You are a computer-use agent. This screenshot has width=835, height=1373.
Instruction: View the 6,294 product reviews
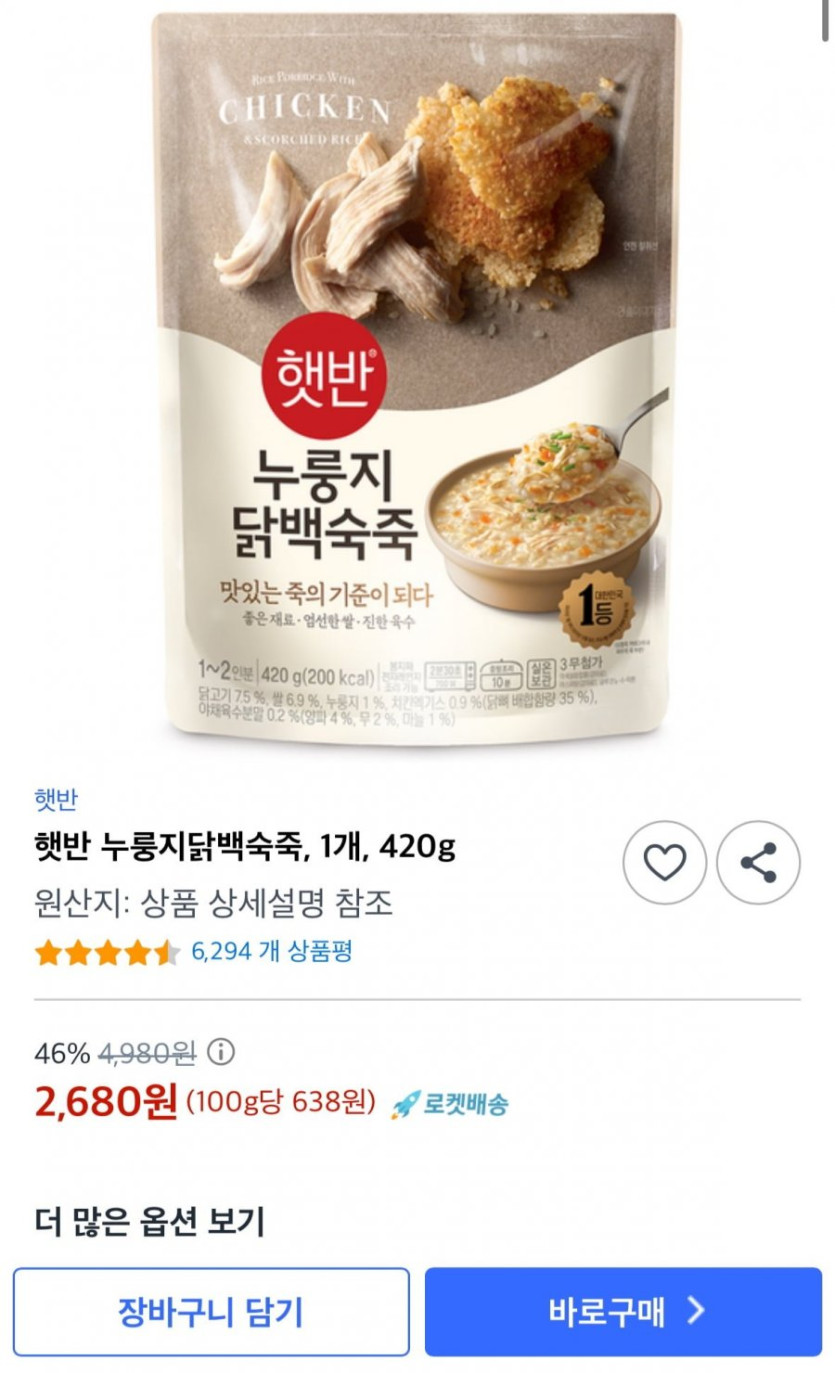click(x=271, y=951)
